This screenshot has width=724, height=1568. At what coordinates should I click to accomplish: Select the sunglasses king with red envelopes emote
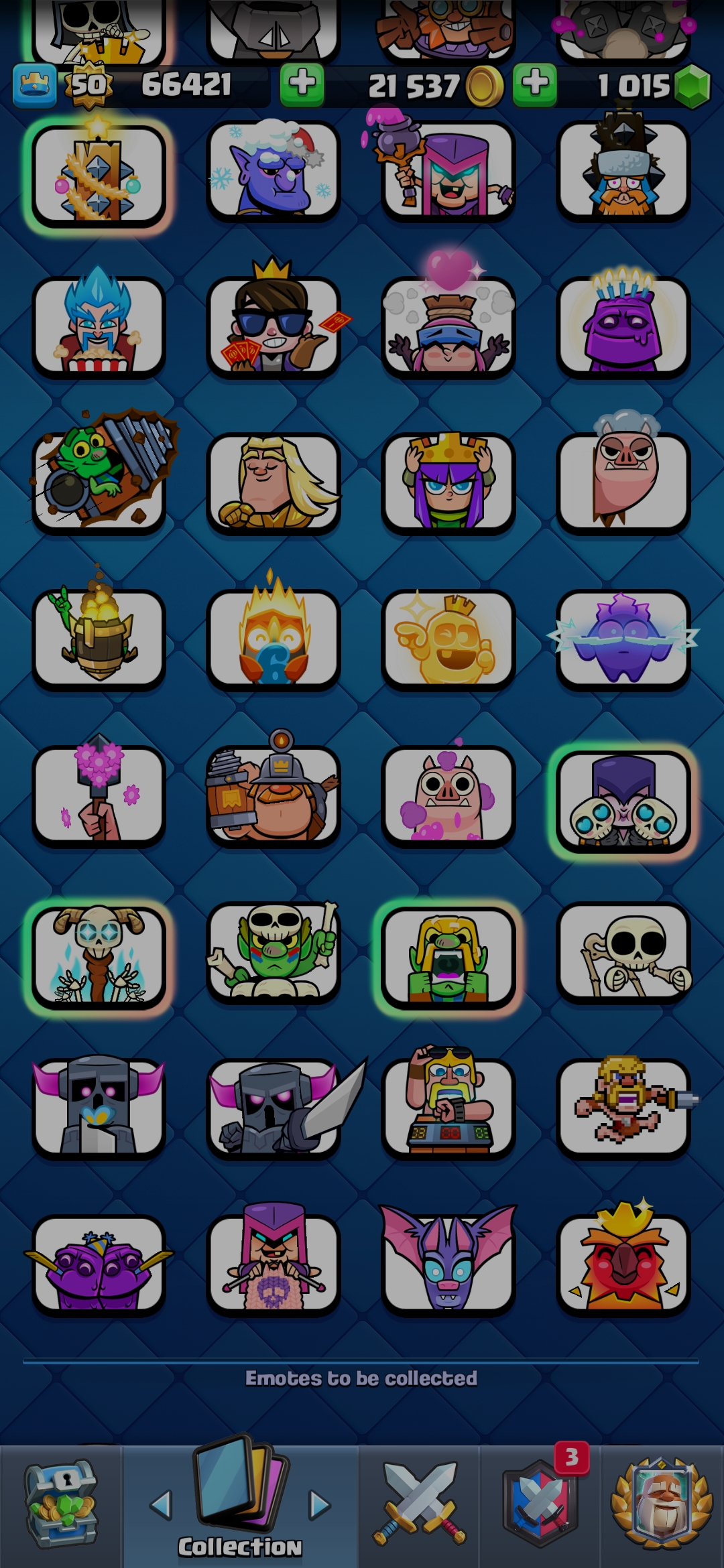tap(273, 327)
